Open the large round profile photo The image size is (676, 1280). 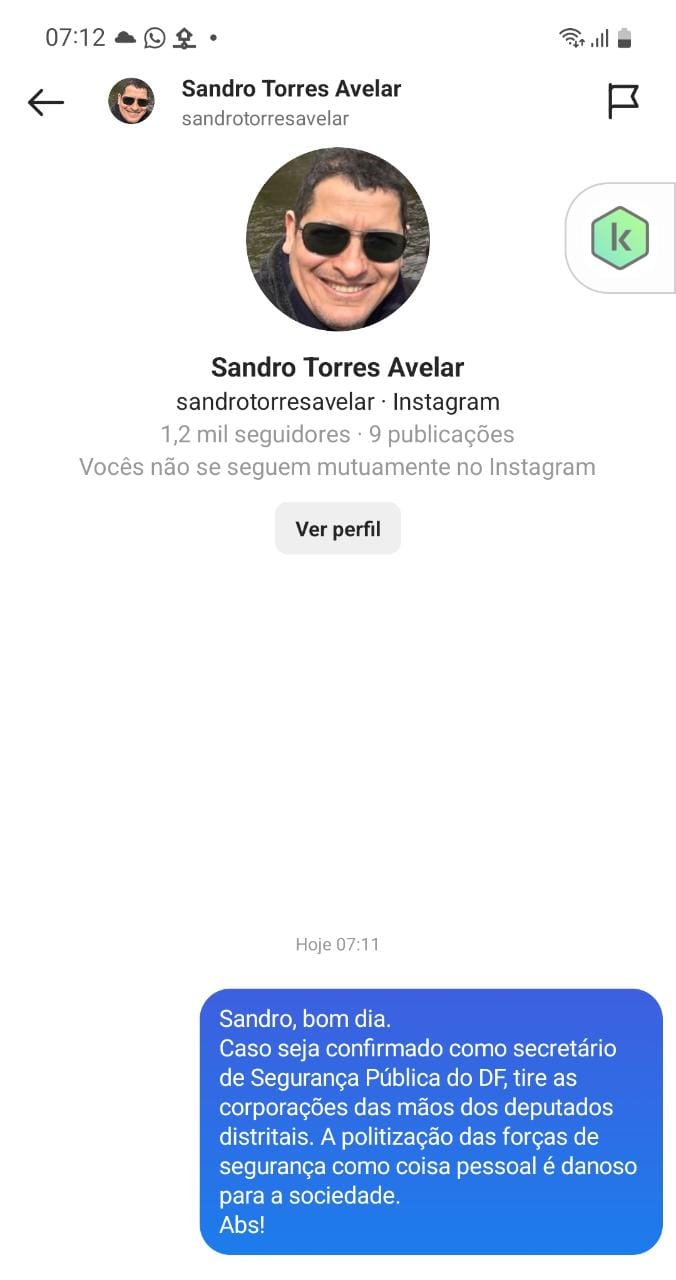pyautogui.click(x=338, y=240)
